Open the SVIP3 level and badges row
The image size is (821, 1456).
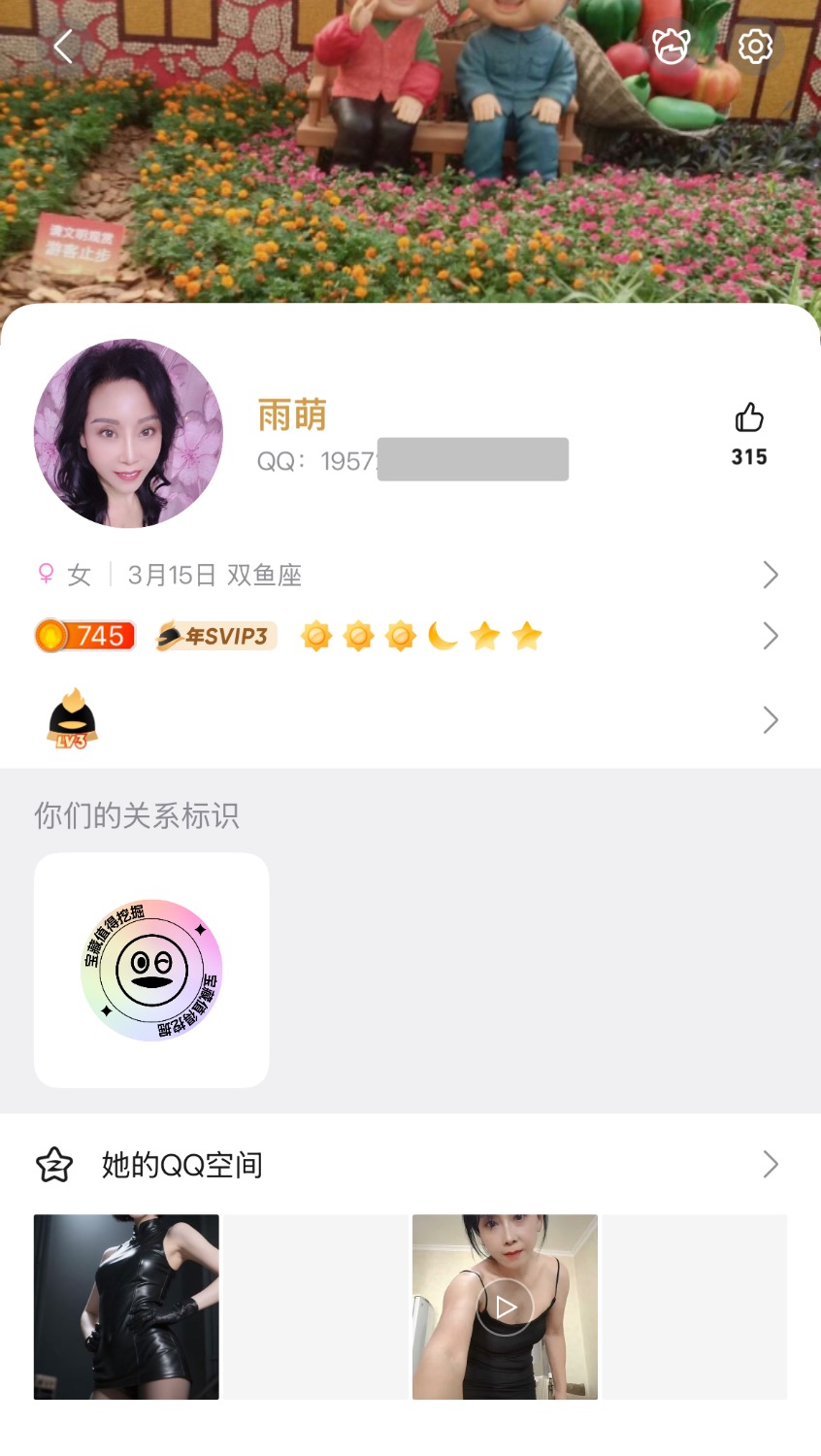tap(408, 636)
